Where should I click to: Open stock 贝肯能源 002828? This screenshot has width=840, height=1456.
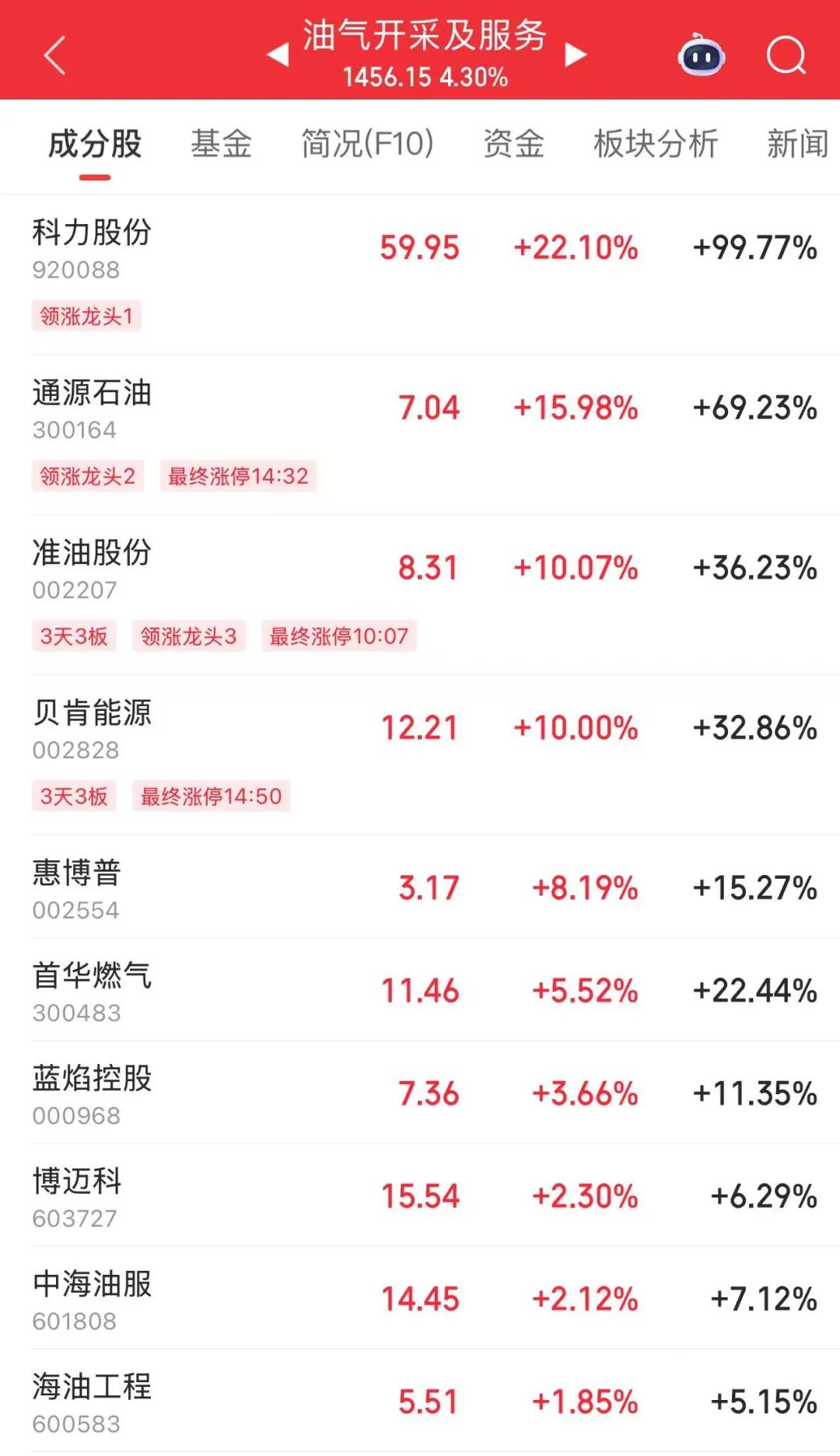pyautogui.click(x=420, y=755)
